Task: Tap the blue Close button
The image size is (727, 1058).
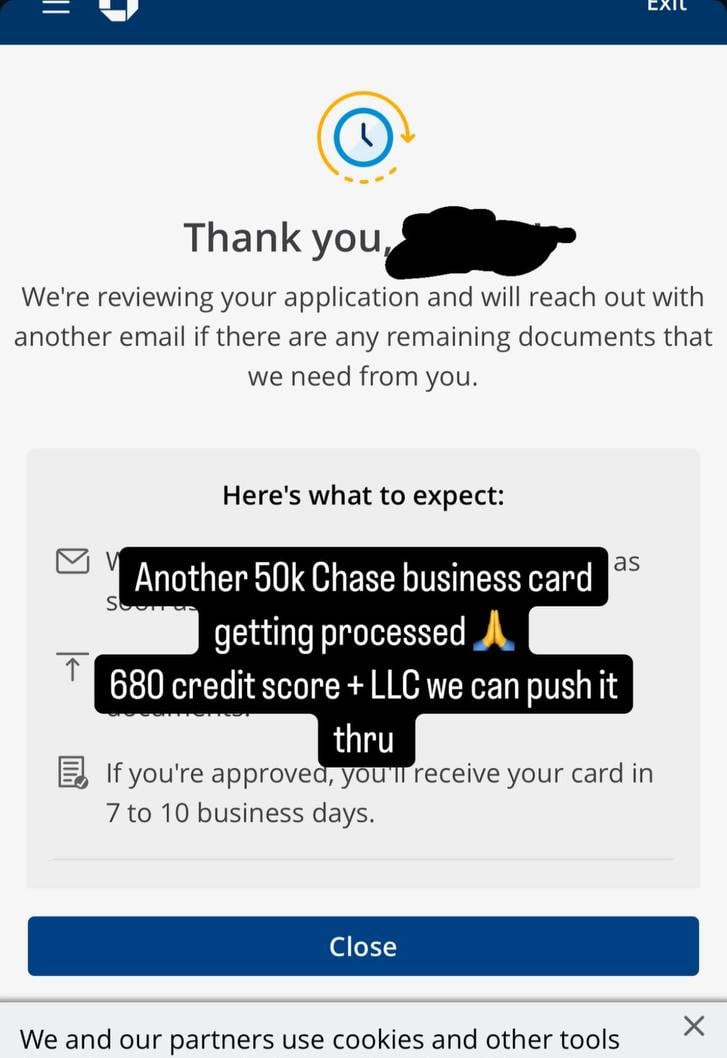Action: [363, 946]
